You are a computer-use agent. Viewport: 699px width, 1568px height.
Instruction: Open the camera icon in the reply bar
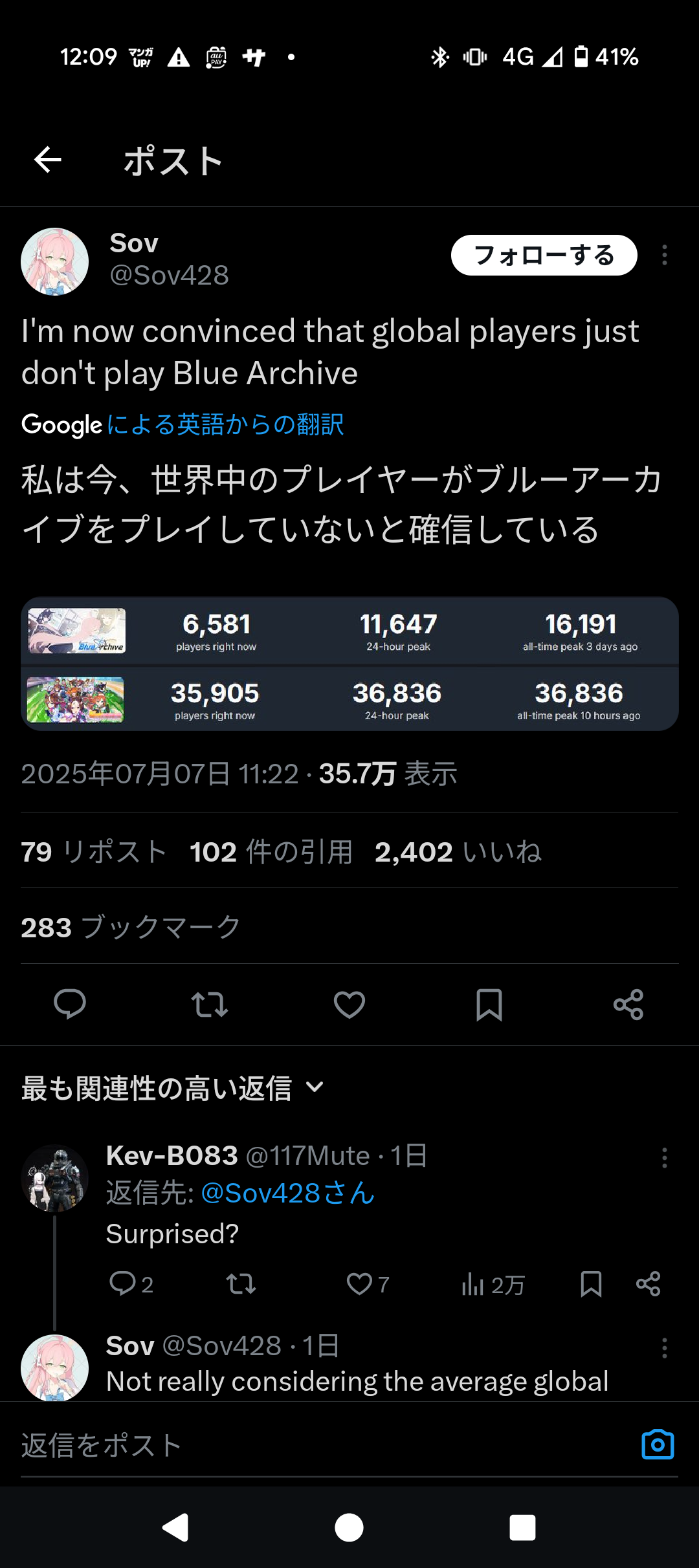[x=658, y=1444]
